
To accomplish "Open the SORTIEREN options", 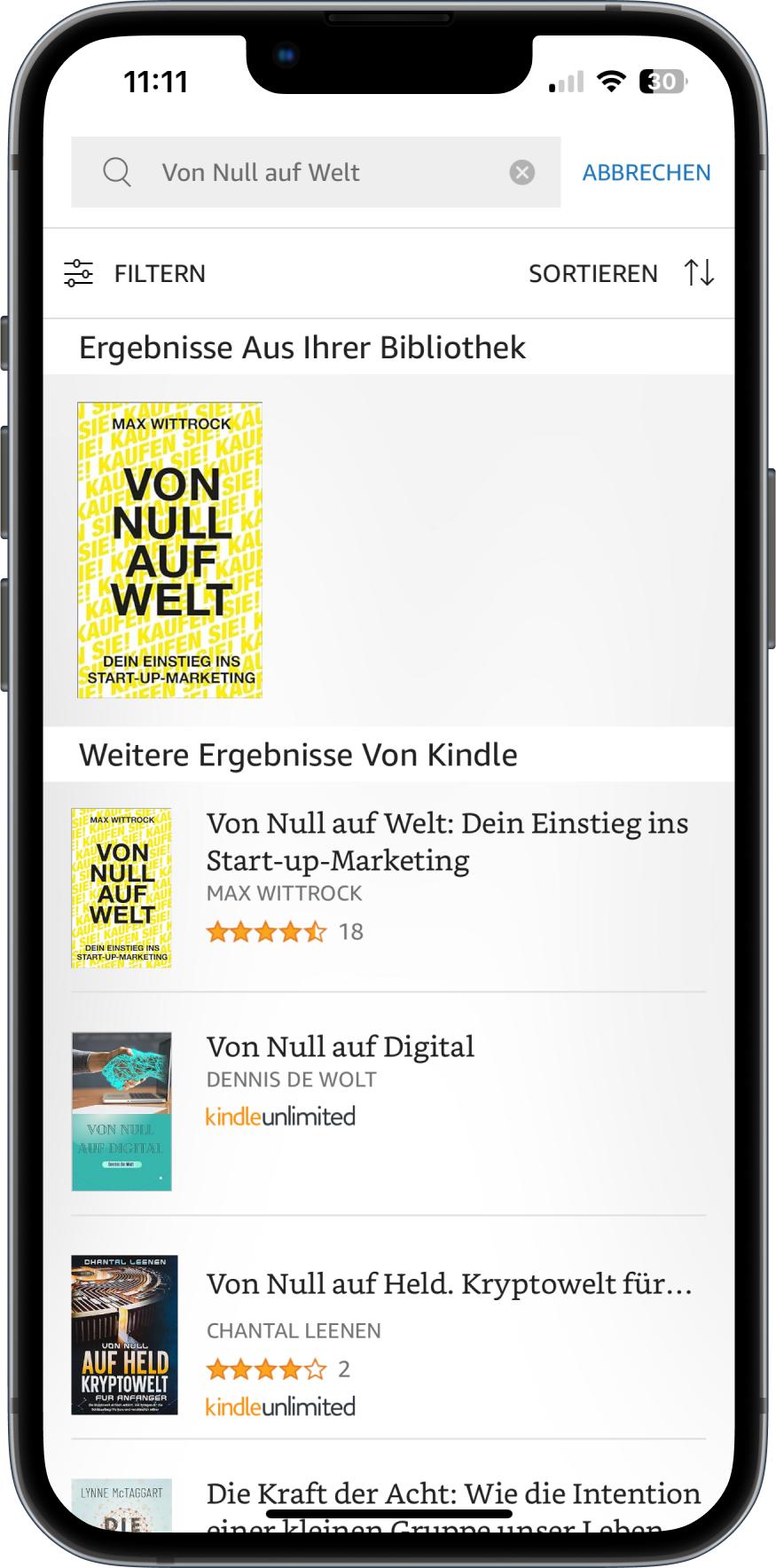I will pyautogui.click(x=620, y=273).
